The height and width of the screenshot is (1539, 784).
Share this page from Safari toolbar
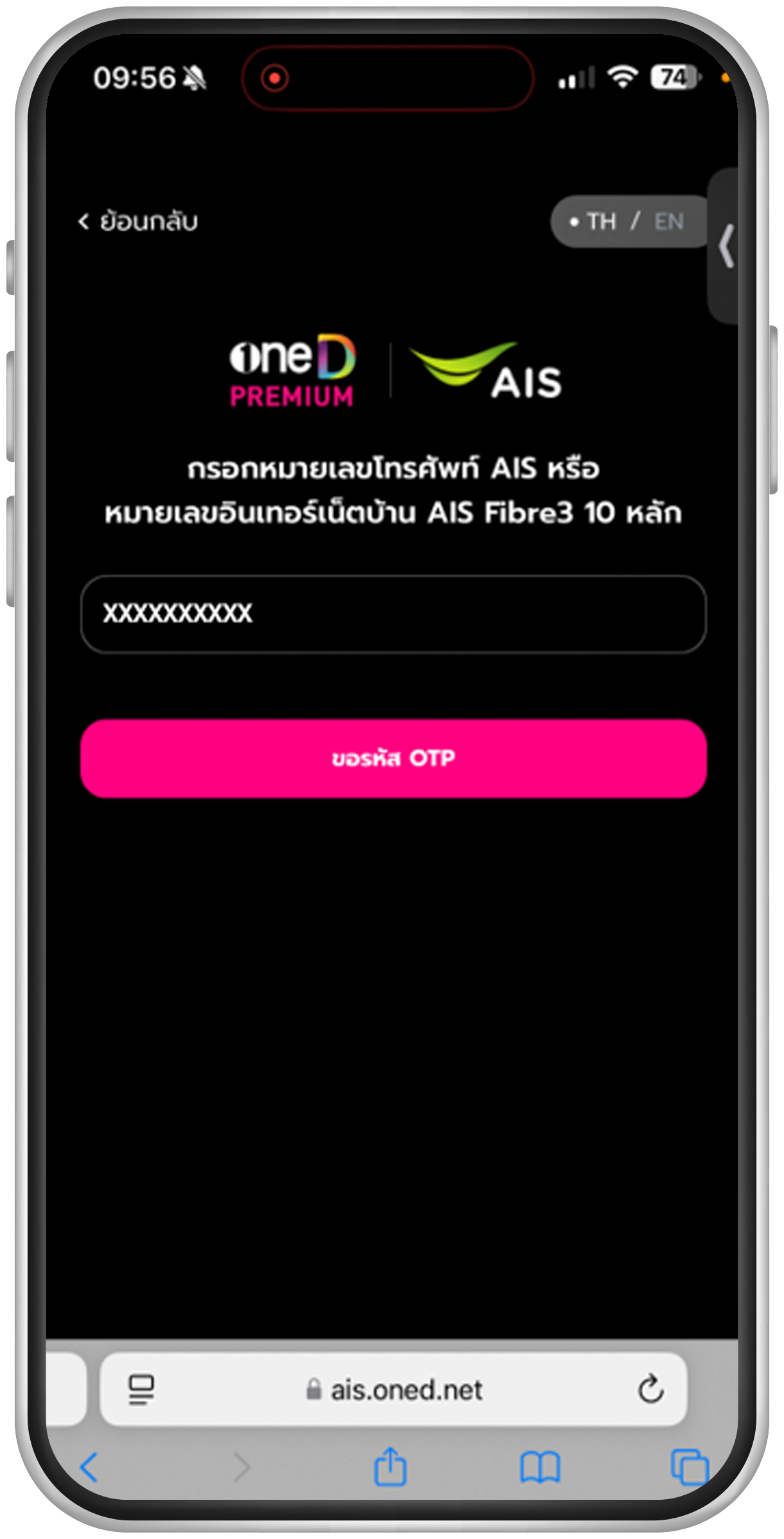[x=390, y=1468]
